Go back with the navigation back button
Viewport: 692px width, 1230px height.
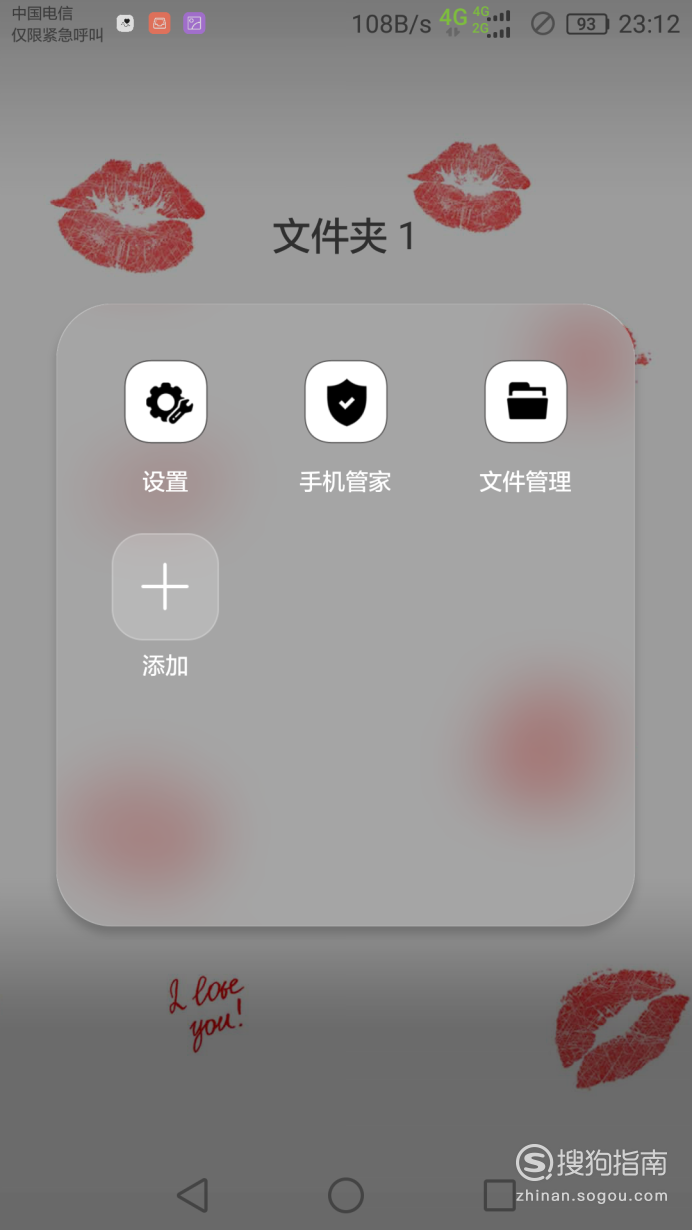click(192, 1195)
